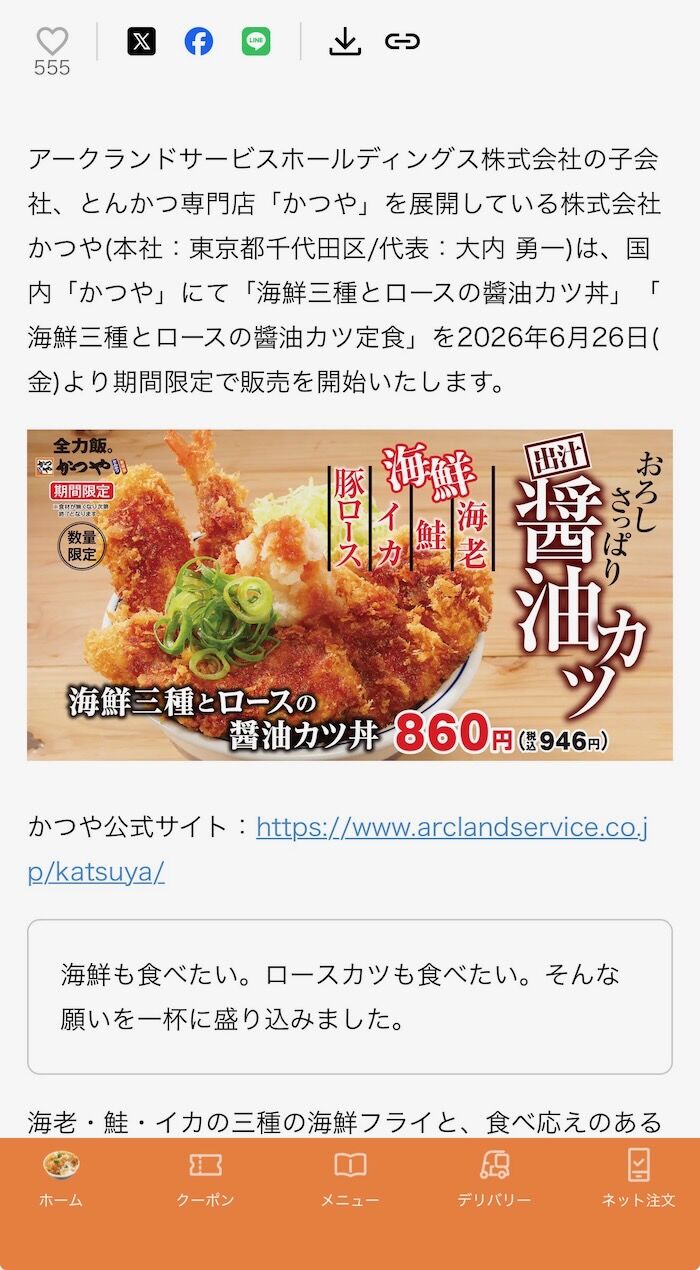The width and height of the screenshot is (700, 1270).
Task: Share the article via LINE
Action: coord(256,41)
